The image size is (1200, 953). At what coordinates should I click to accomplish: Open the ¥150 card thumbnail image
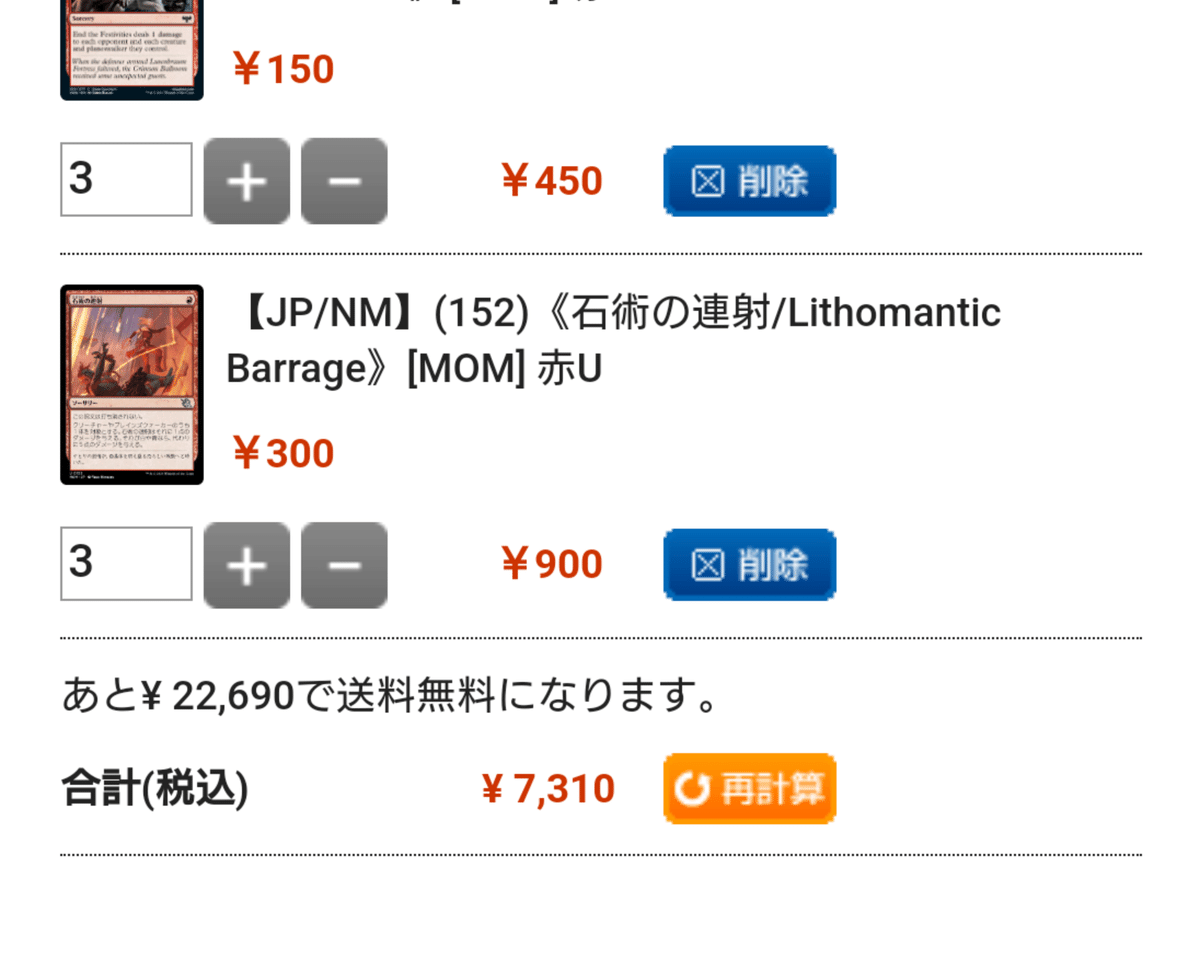coord(132,50)
